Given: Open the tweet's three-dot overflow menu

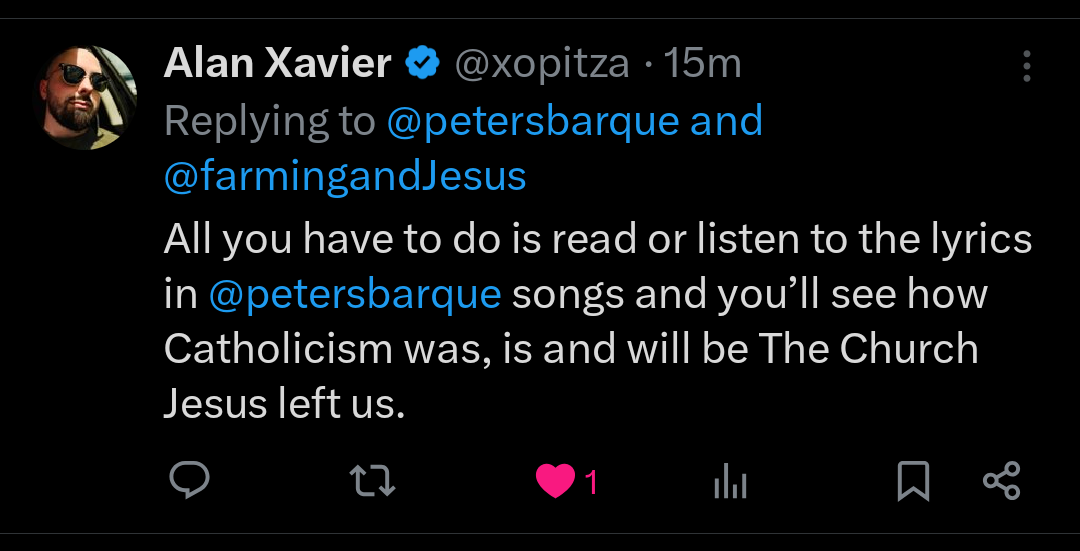Looking at the screenshot, I should 1026,66.
